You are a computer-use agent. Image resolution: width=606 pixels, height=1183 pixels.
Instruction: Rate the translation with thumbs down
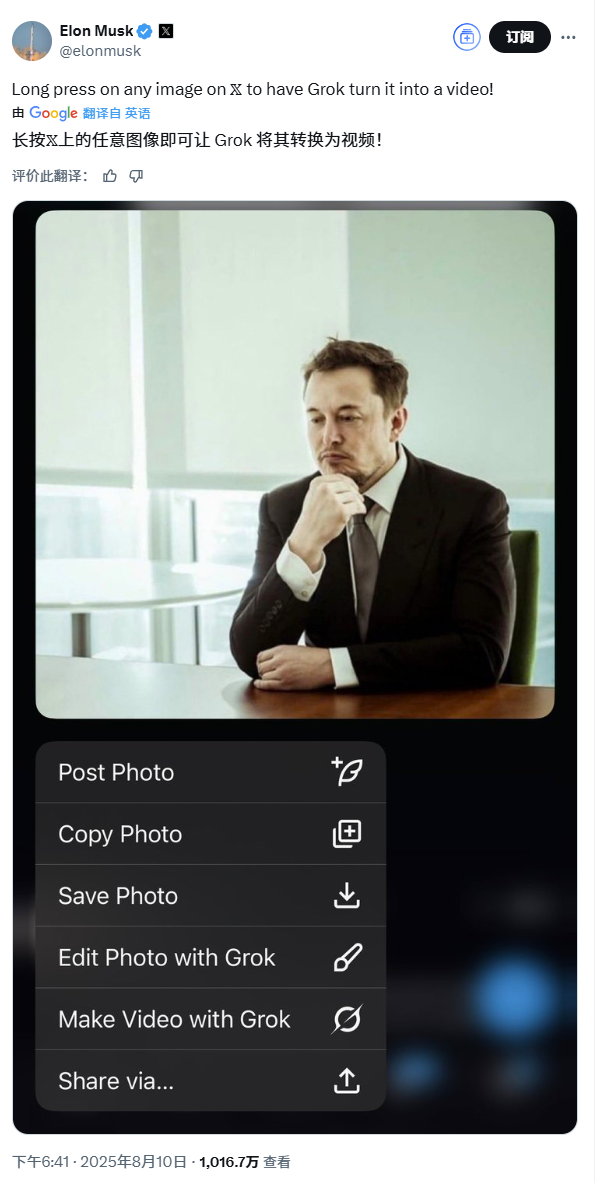pos(136,176)
